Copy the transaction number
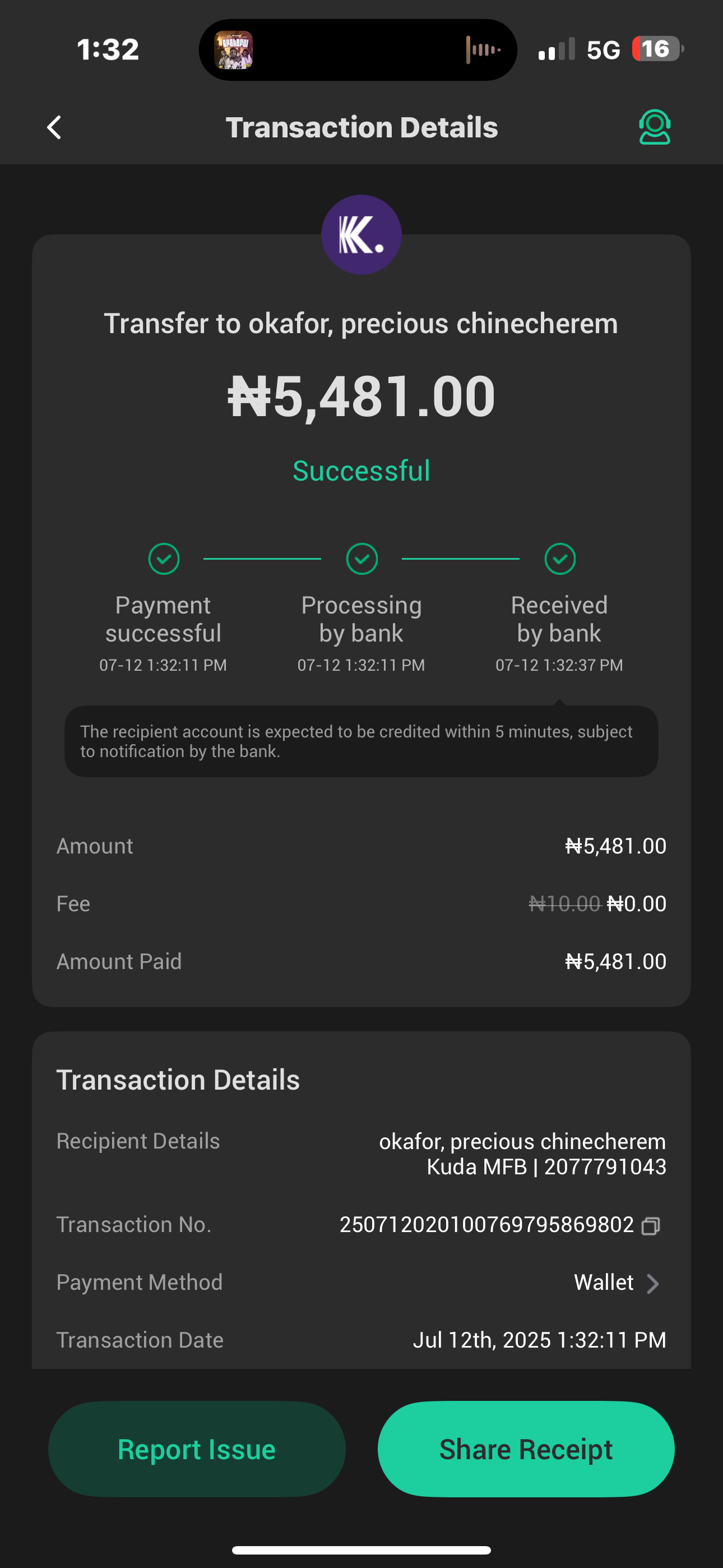The height and width of the screenshot is (1568, 723). [x=651, y=1225]
